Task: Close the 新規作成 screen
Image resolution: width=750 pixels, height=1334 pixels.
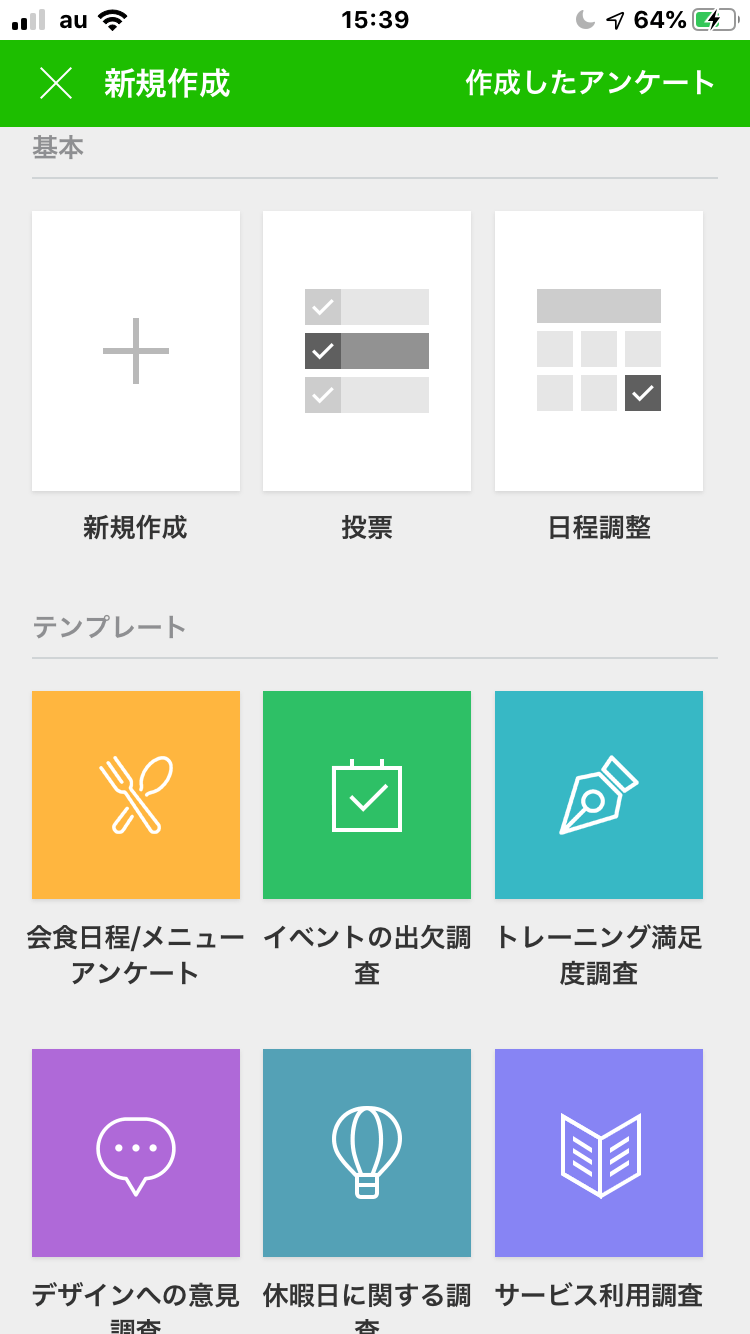Action: pyautogui.click(x=56, y=83)
